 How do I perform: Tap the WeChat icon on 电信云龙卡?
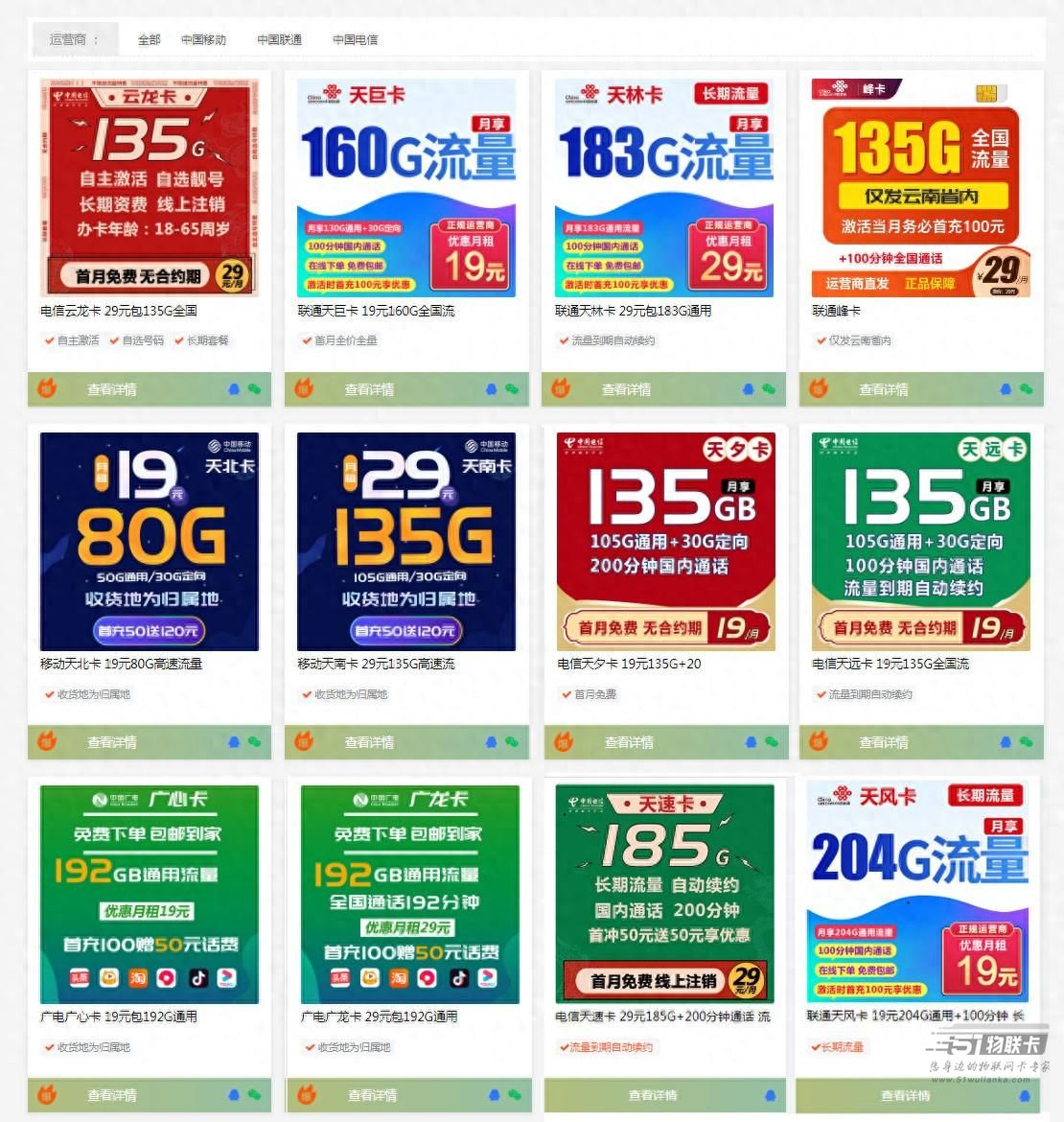tap(254, 389)
